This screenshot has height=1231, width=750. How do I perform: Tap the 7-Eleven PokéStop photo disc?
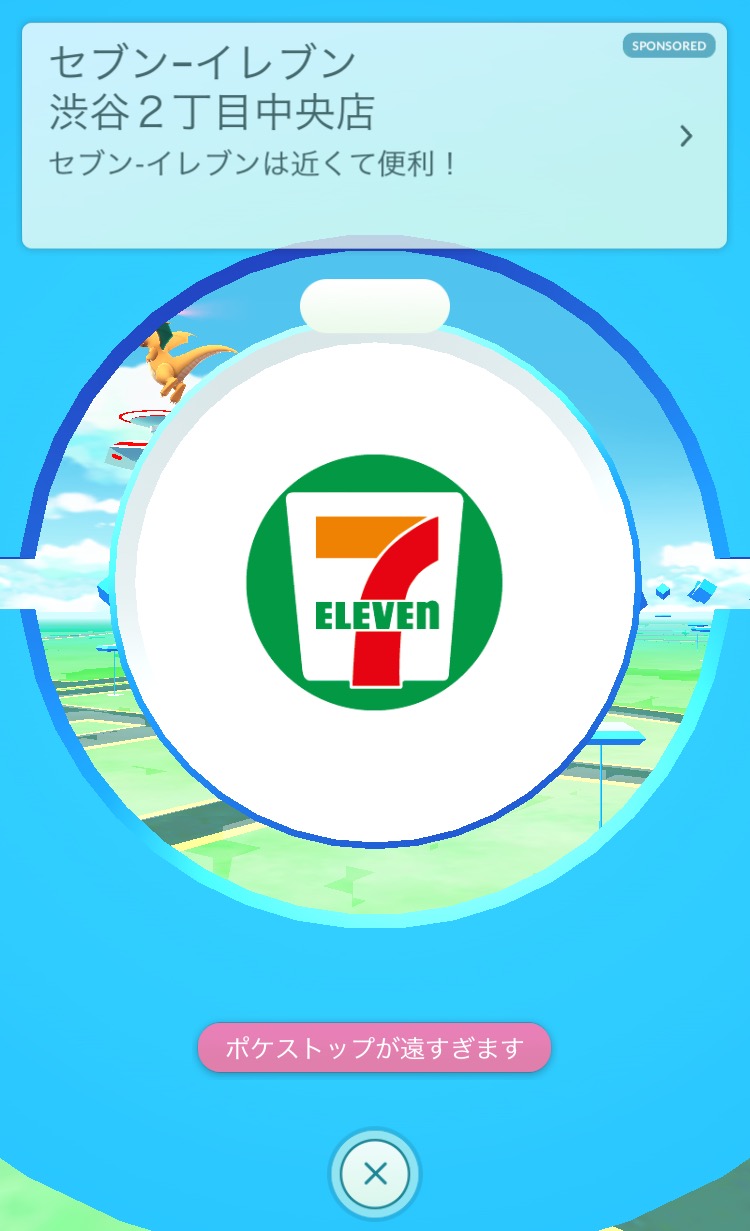click(374, 582)
